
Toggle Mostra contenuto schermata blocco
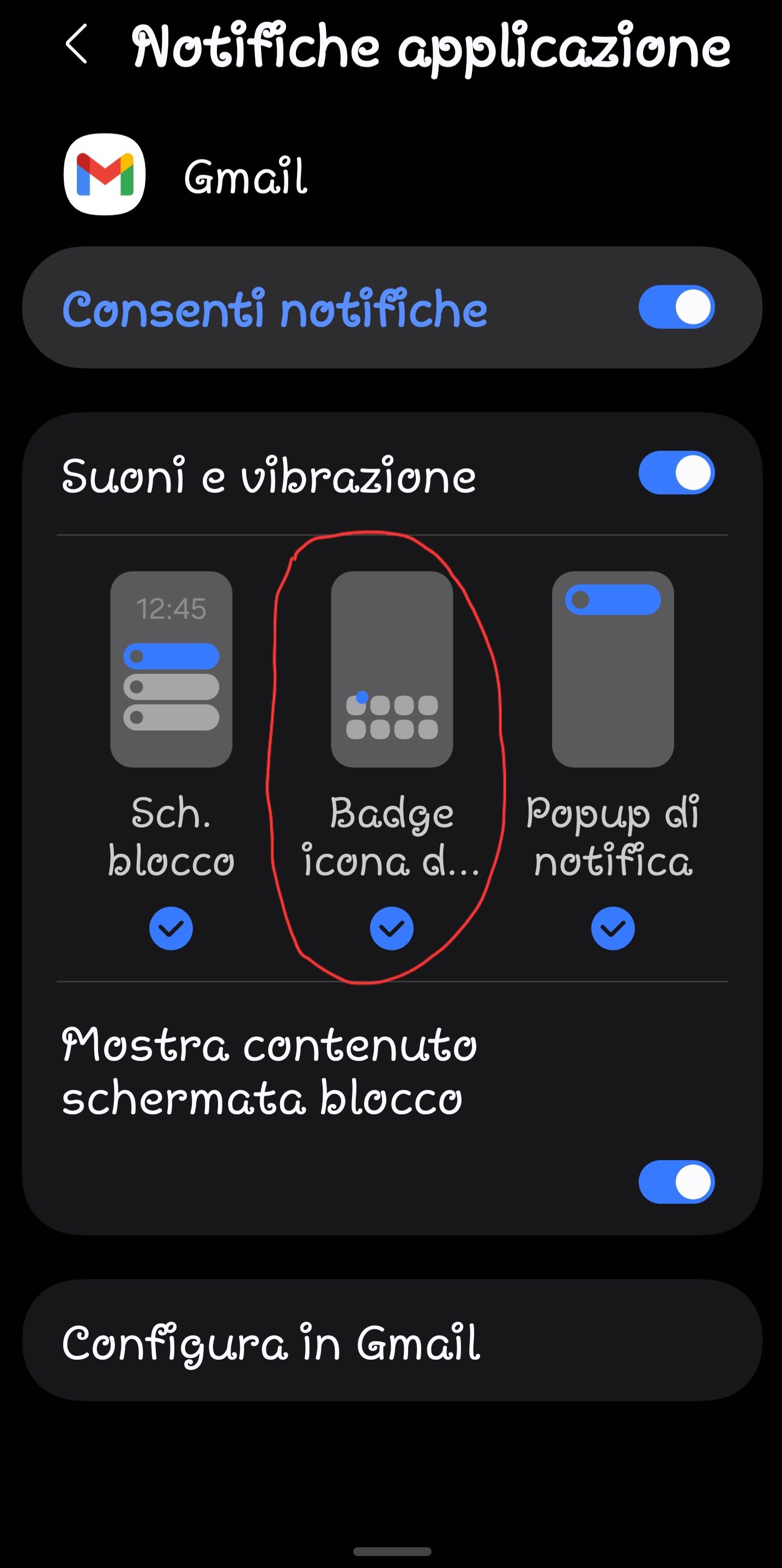[x=676, y=1182]
